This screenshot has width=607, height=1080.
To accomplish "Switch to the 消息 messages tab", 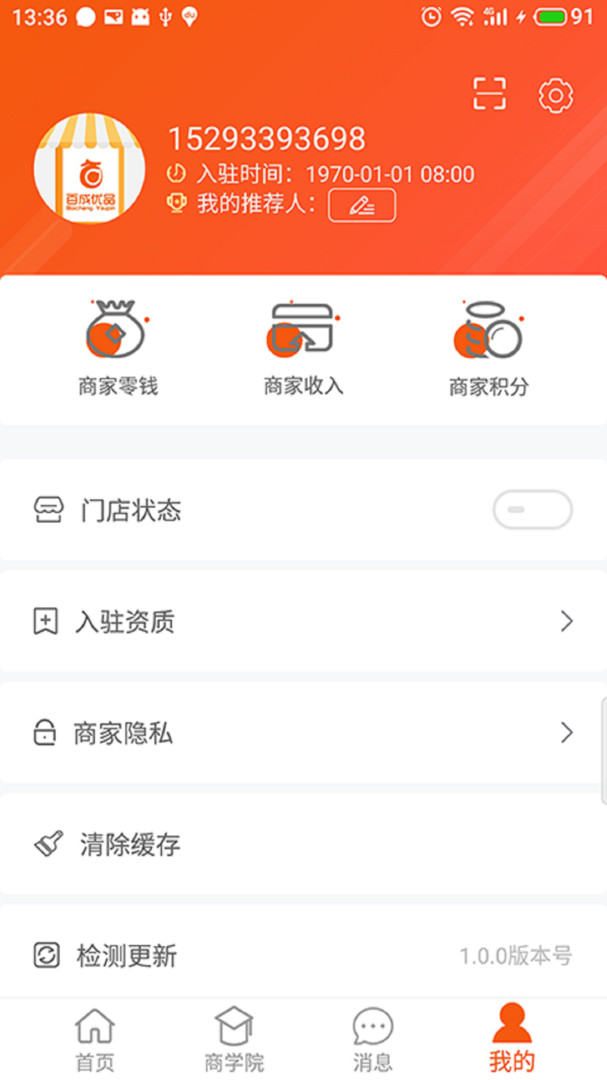I will click(372, 1040).
